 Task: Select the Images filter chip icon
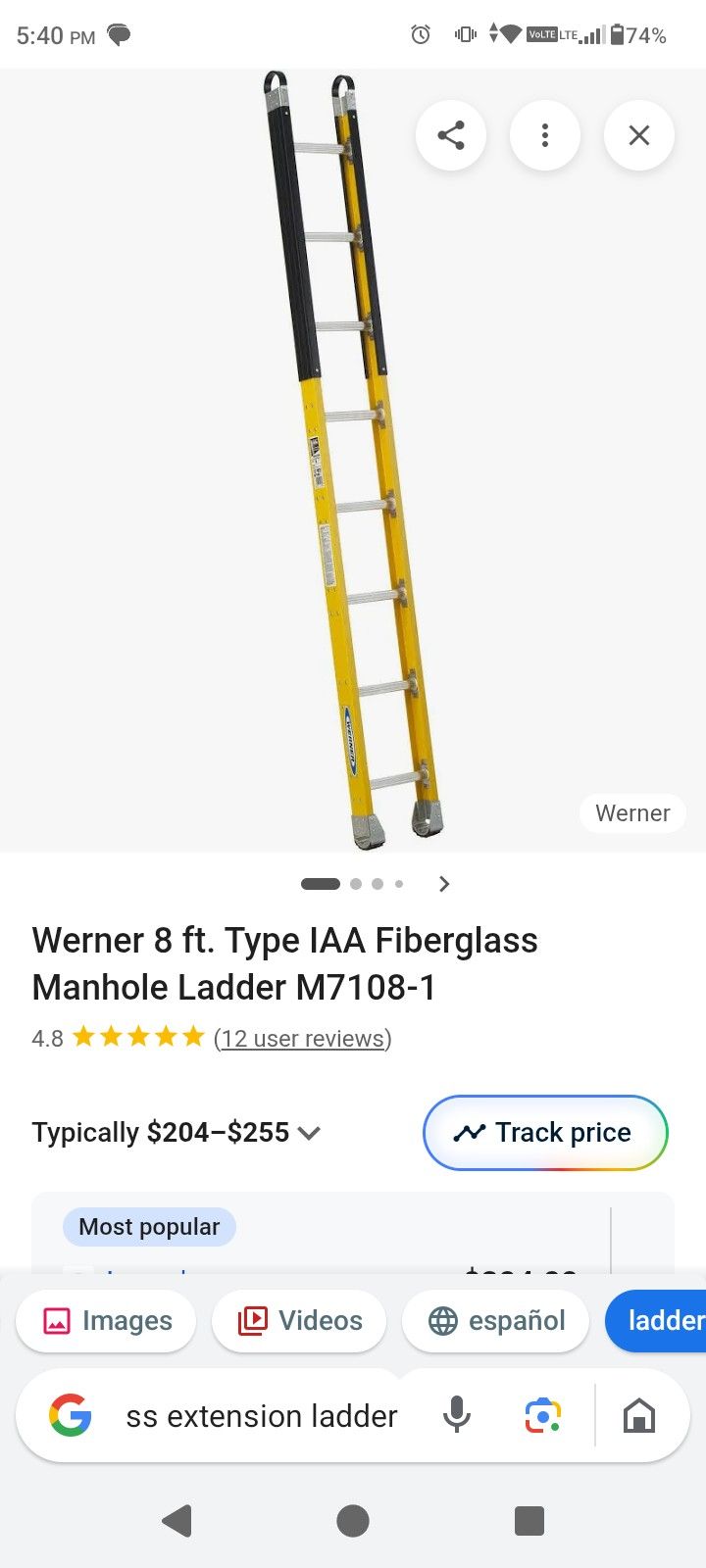[60, 1320]
